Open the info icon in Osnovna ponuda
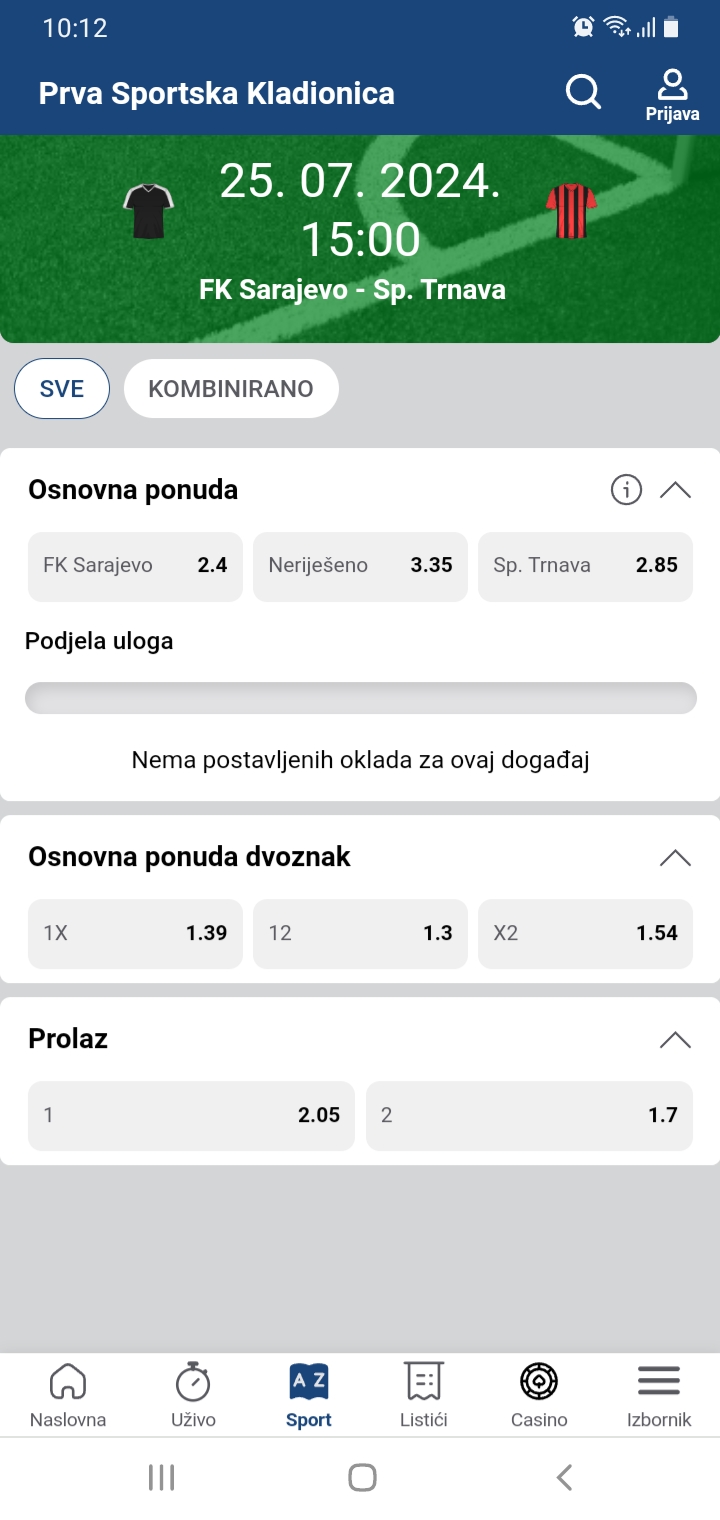 point(626,490)
